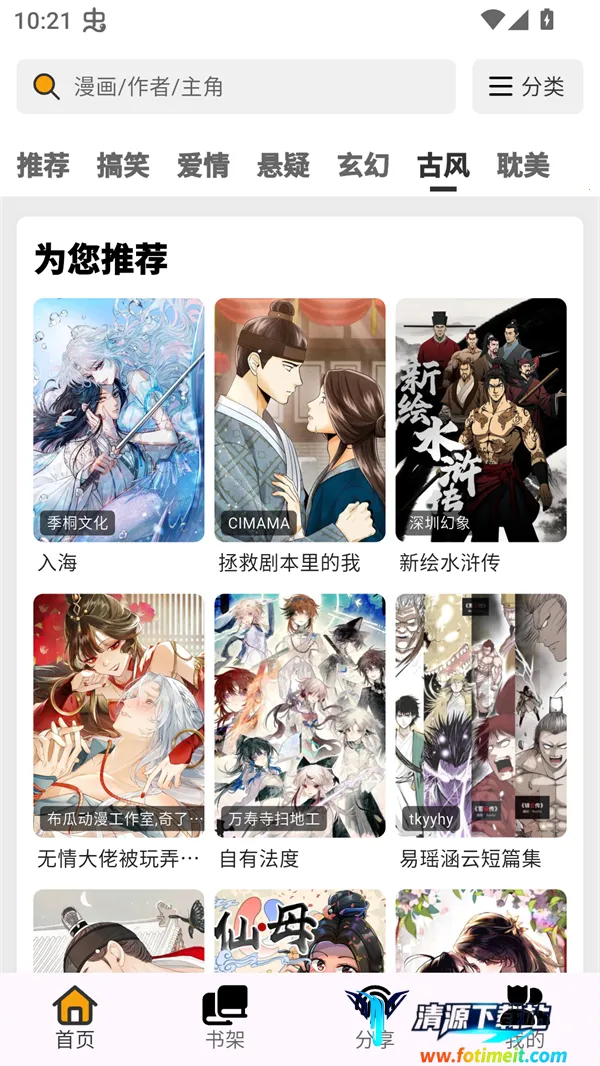Switch to the 搞笑 tab
The image size is (600, 1066).
click(x=123, y=165)
